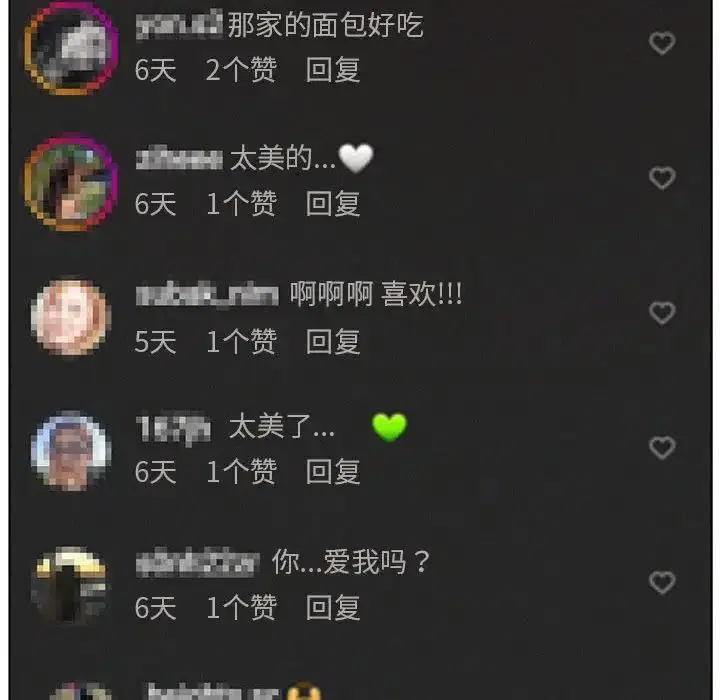The image size is (720, 700).
Task: Open avatar of the 你…爱我吗？ commenter
Action: point(70,585)
